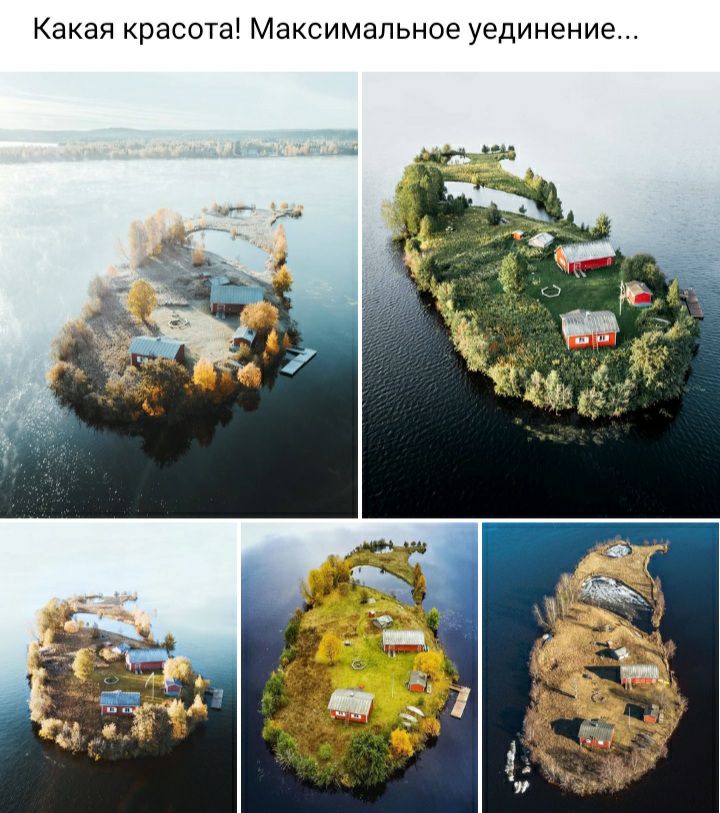720x813 pixels.
Task: Open the brown bare island photo with ice
Action: pos(600,666)
